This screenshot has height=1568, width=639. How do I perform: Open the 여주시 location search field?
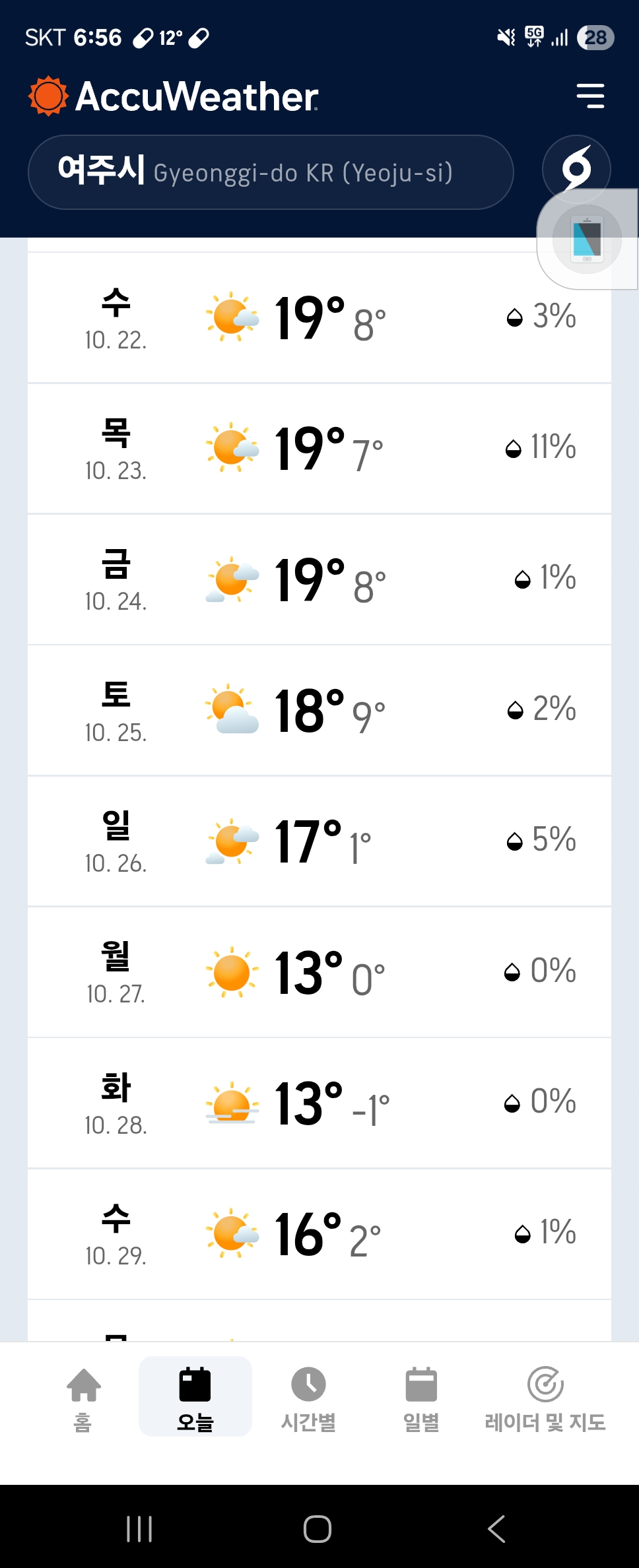271,172
